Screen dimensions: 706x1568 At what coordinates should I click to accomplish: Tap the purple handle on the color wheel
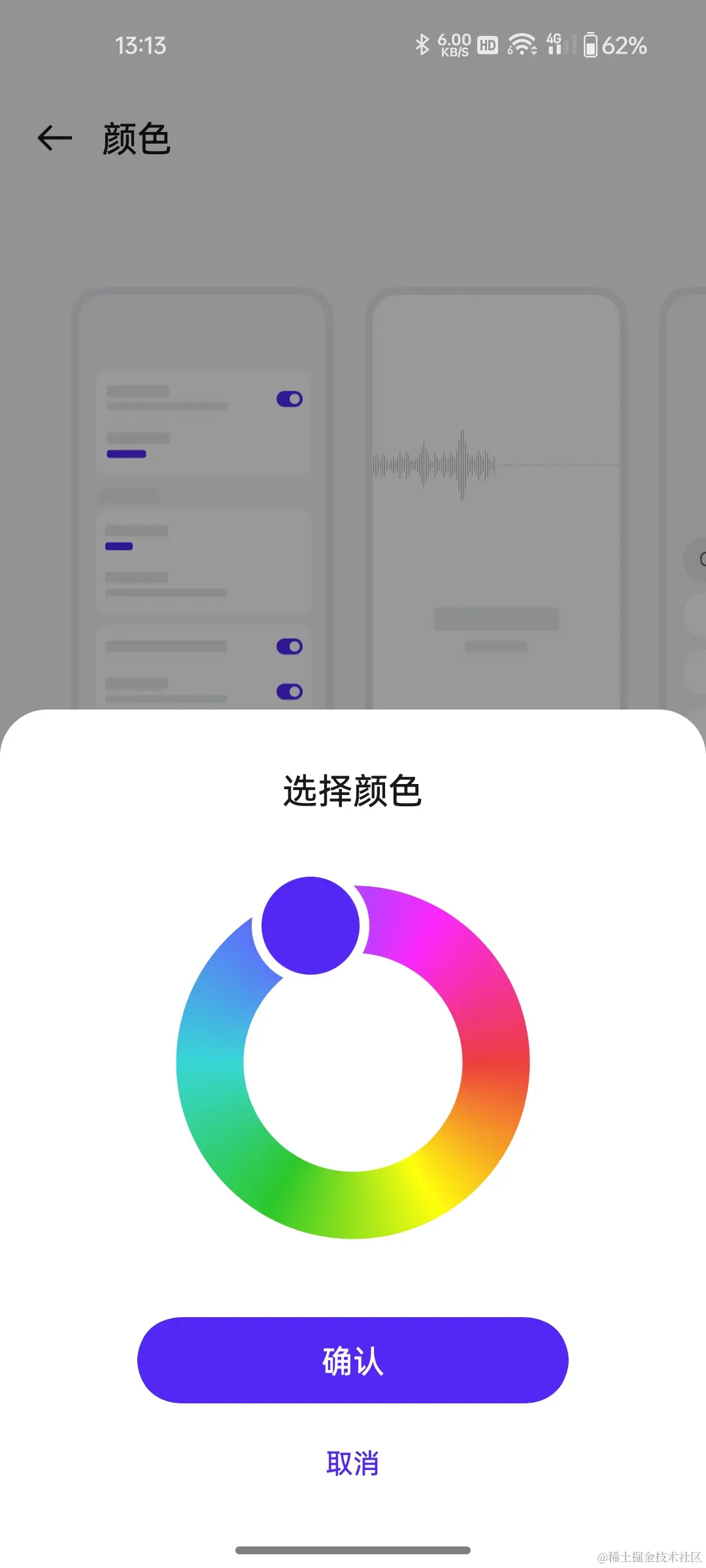(311, 925)
